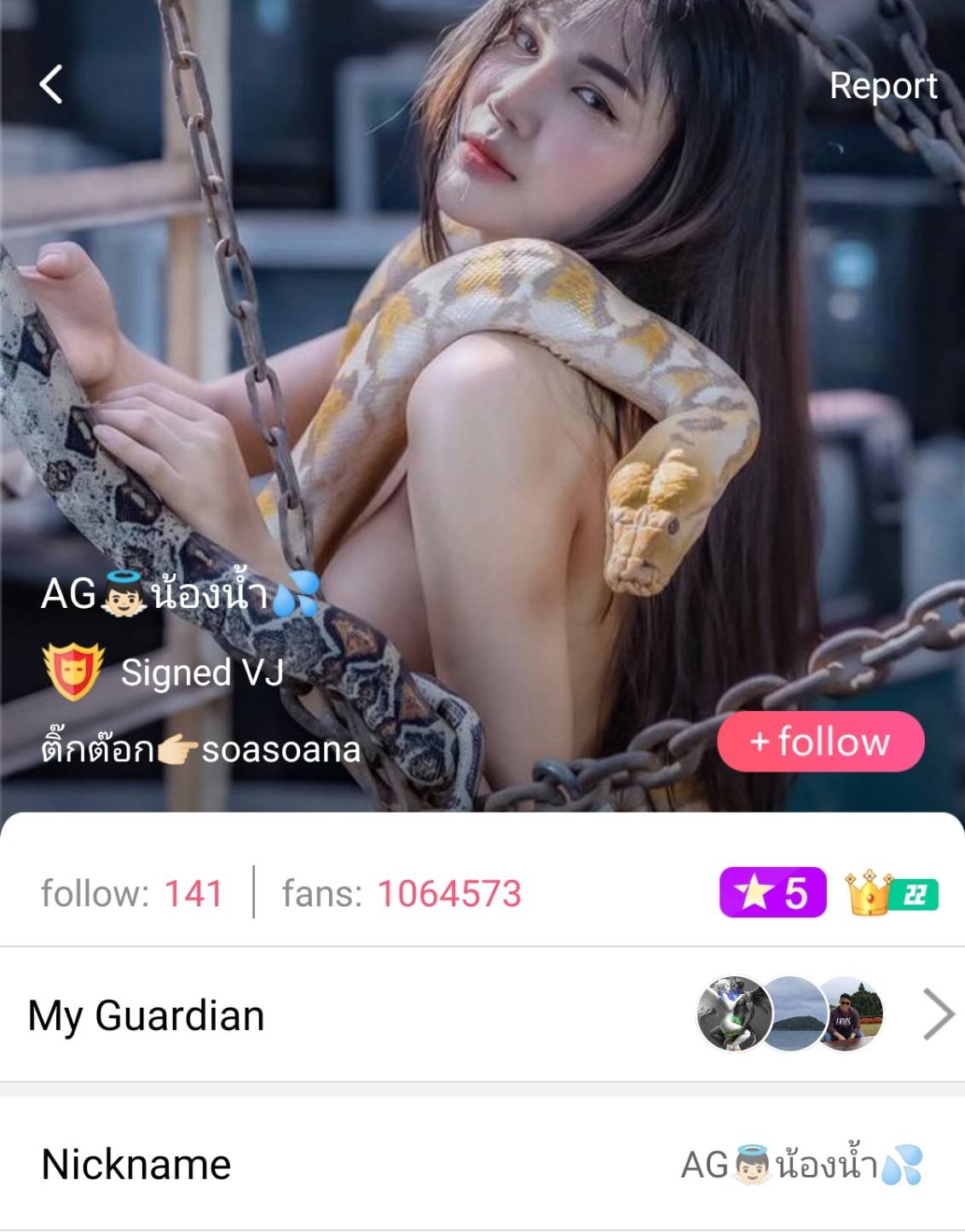Report this profile
The image size is (965, 1232).
point(882,86)
